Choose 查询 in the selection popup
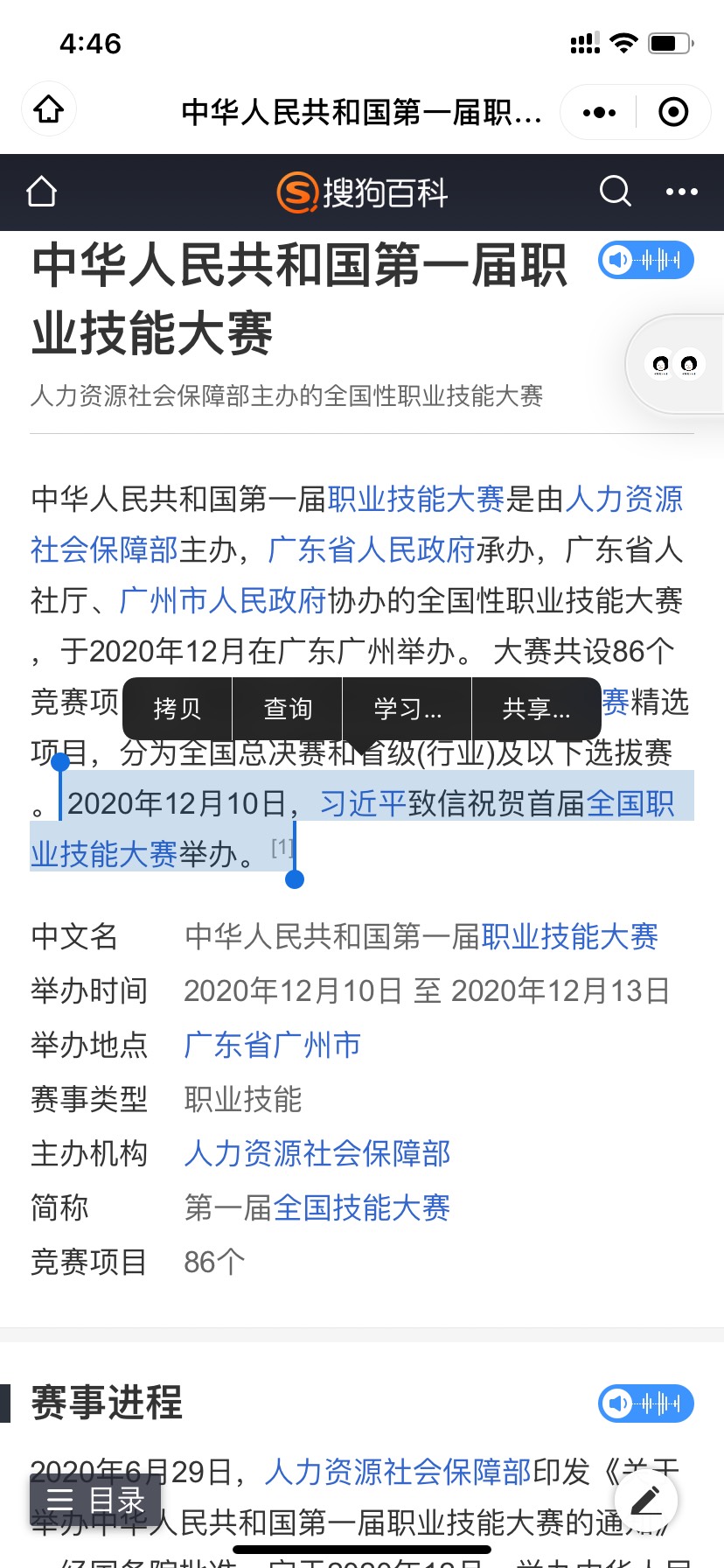724x1568 pixels. [x=288, y=709]
